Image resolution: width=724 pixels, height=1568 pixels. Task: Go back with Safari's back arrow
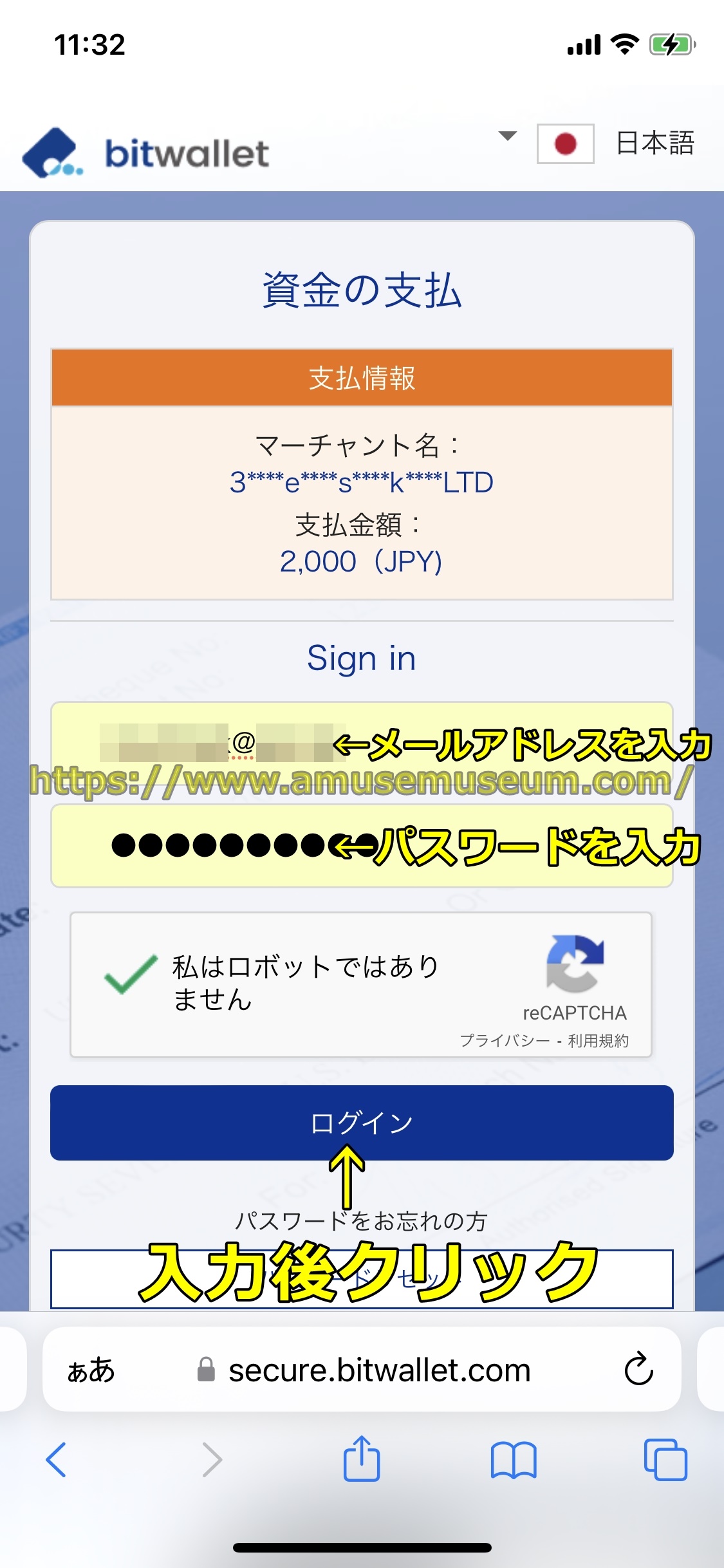coord(56,1459)
